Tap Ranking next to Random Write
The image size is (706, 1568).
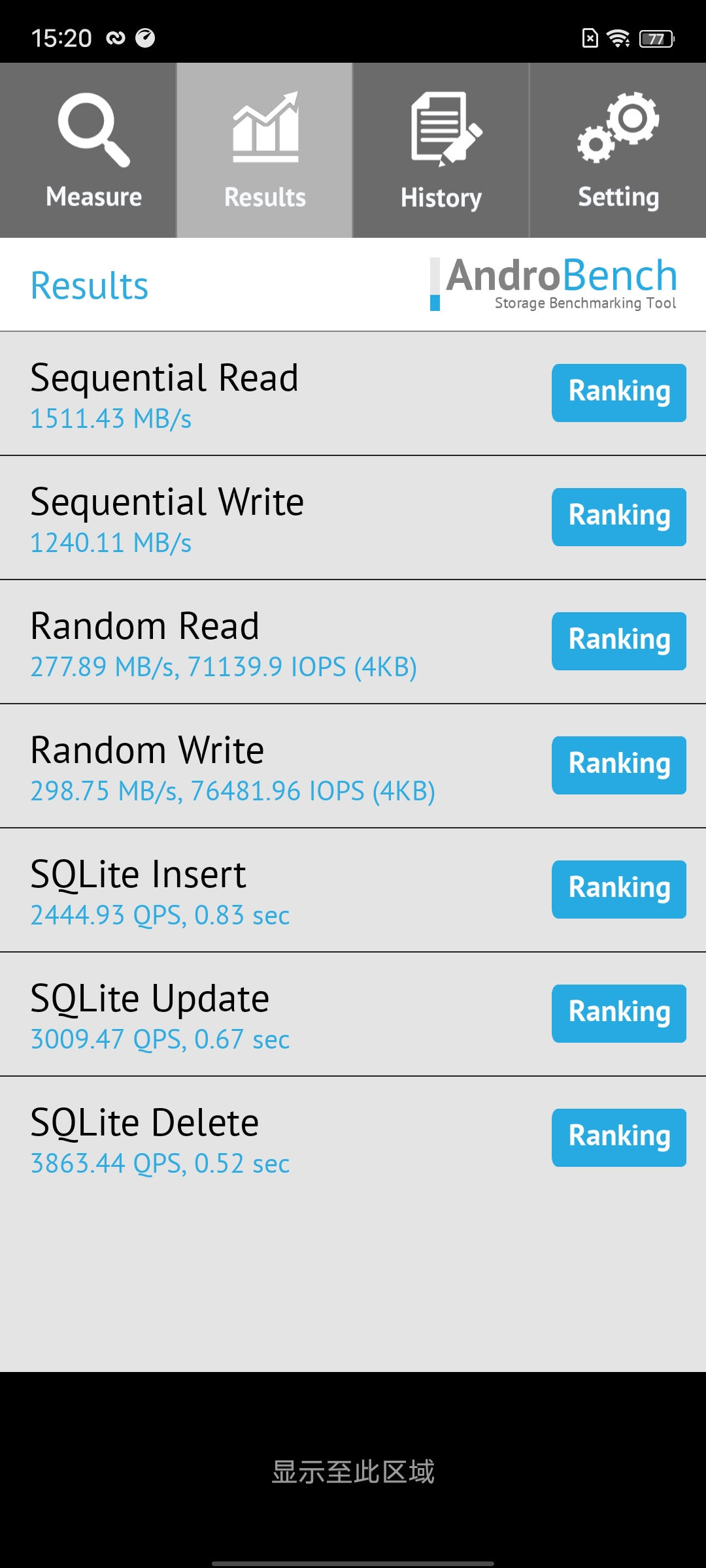click(618, 765)
